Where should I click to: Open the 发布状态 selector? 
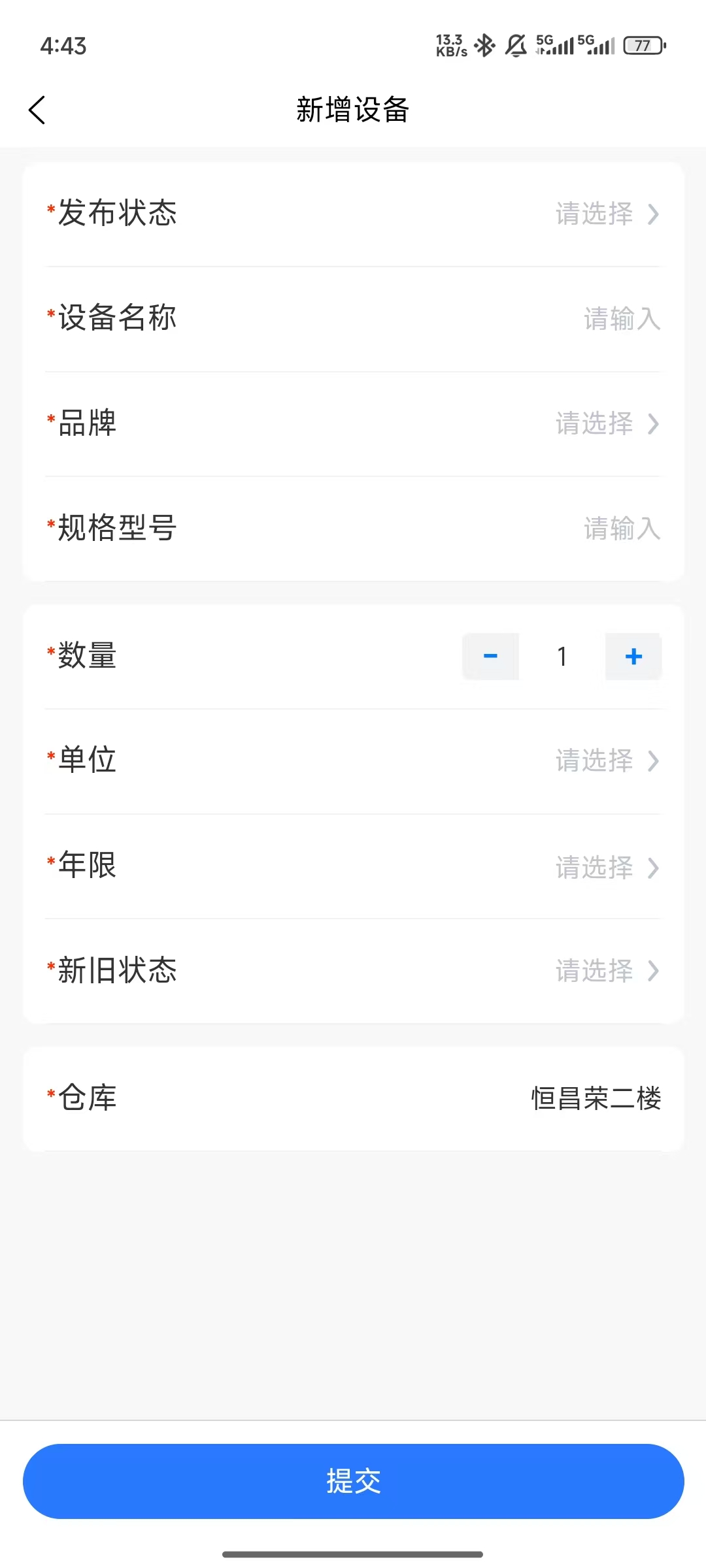(606, 214)
